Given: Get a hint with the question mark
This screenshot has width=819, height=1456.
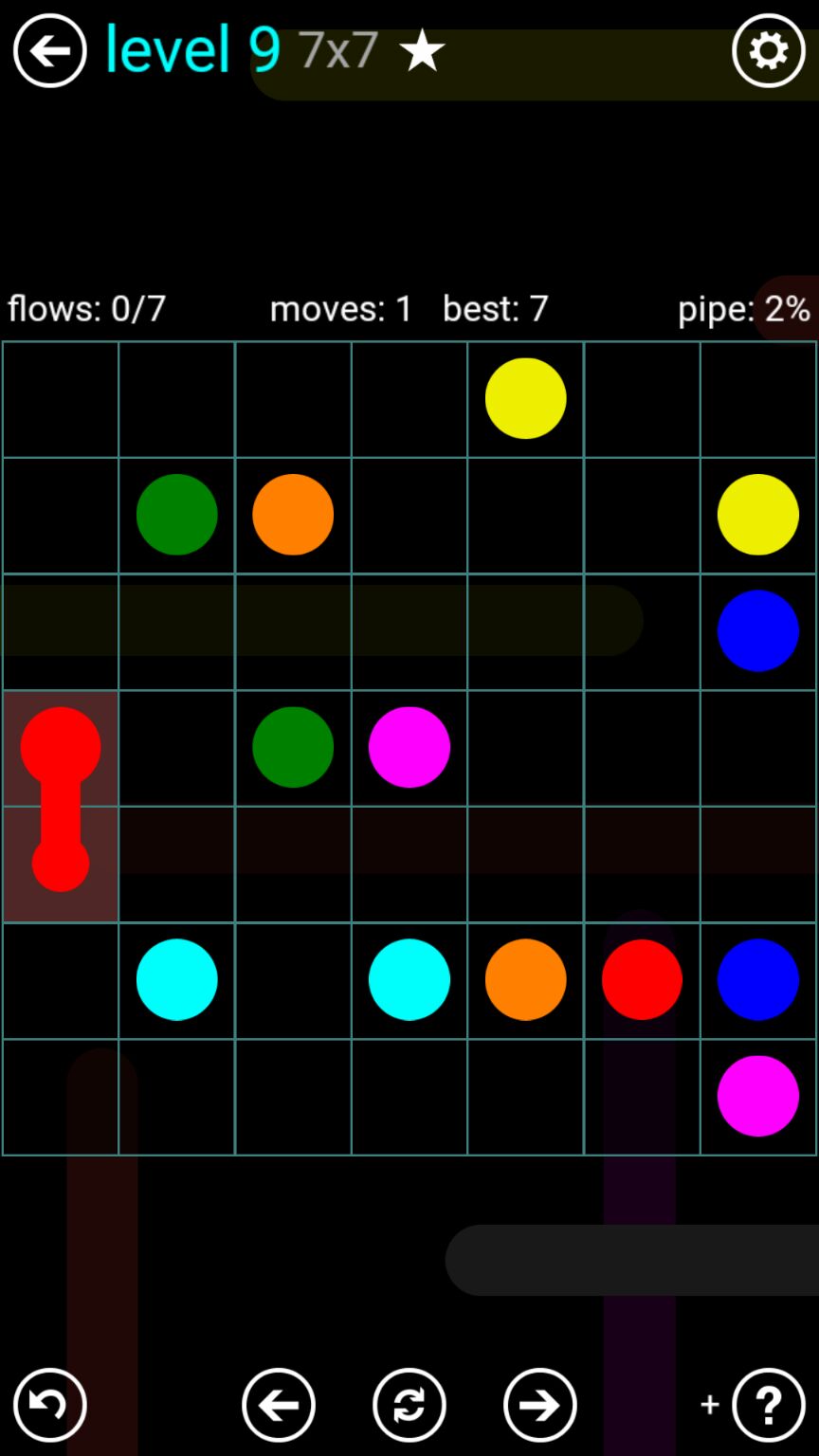Looking at the screenshot, I should [x=768, y=1405].
